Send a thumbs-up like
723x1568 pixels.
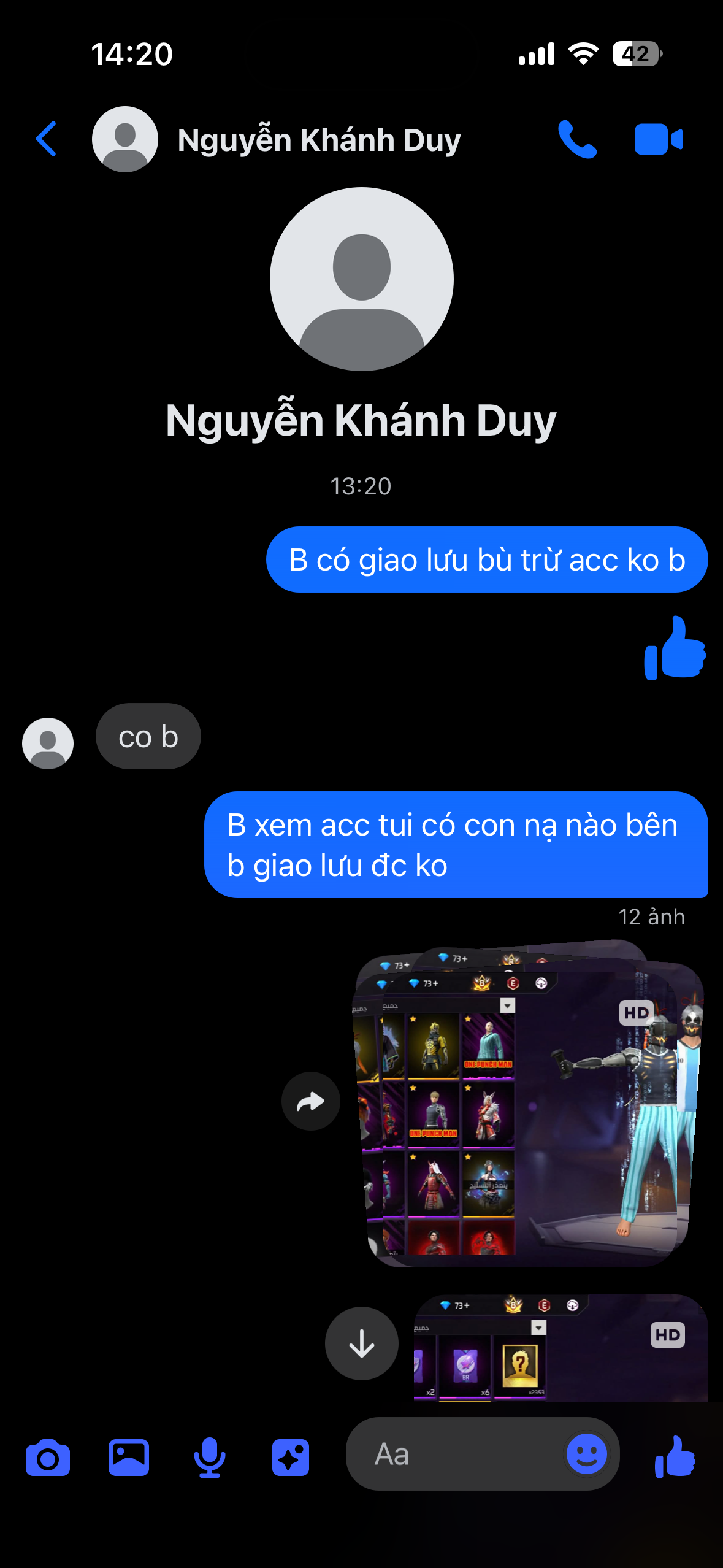pos(675,1456)
